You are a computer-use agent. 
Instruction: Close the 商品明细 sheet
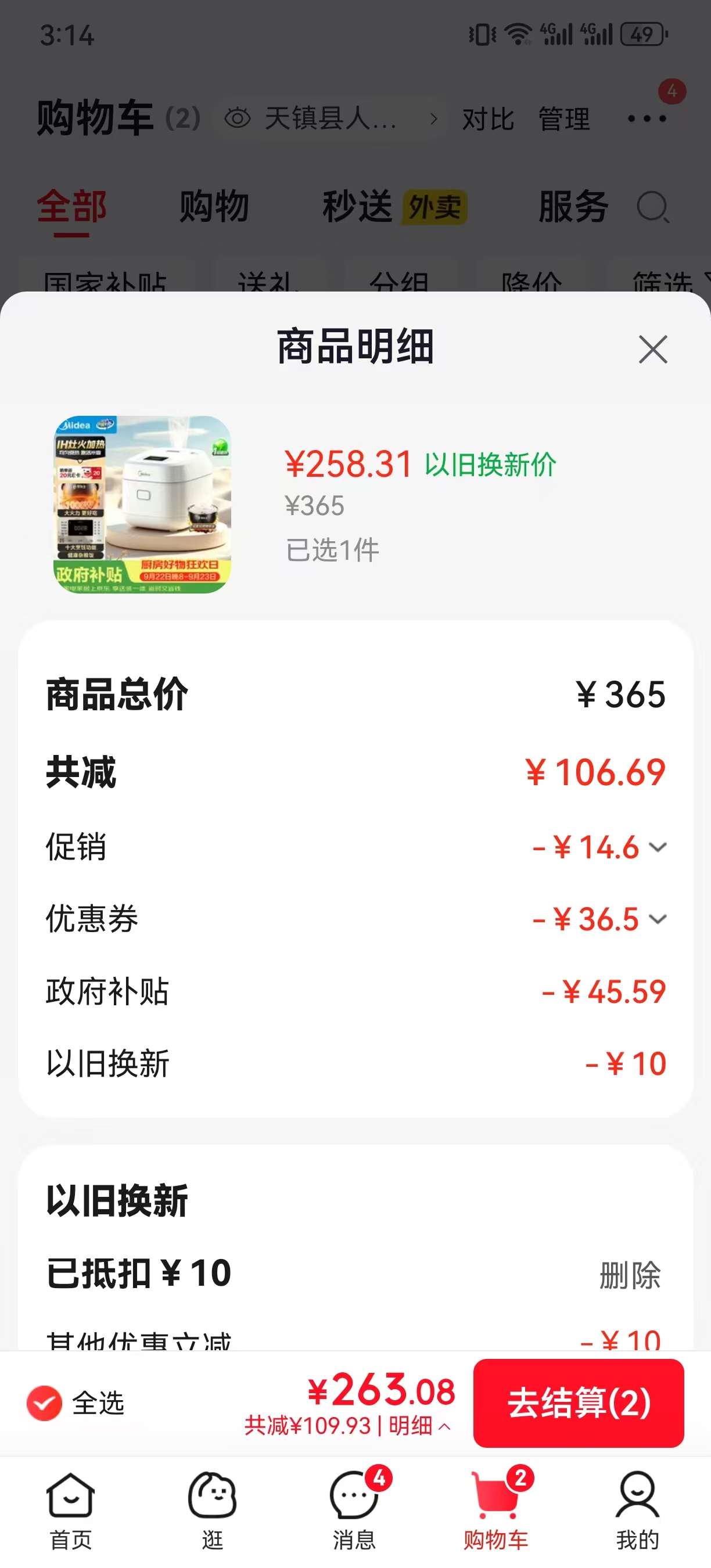pyautogui.click(x=652, y=350)
